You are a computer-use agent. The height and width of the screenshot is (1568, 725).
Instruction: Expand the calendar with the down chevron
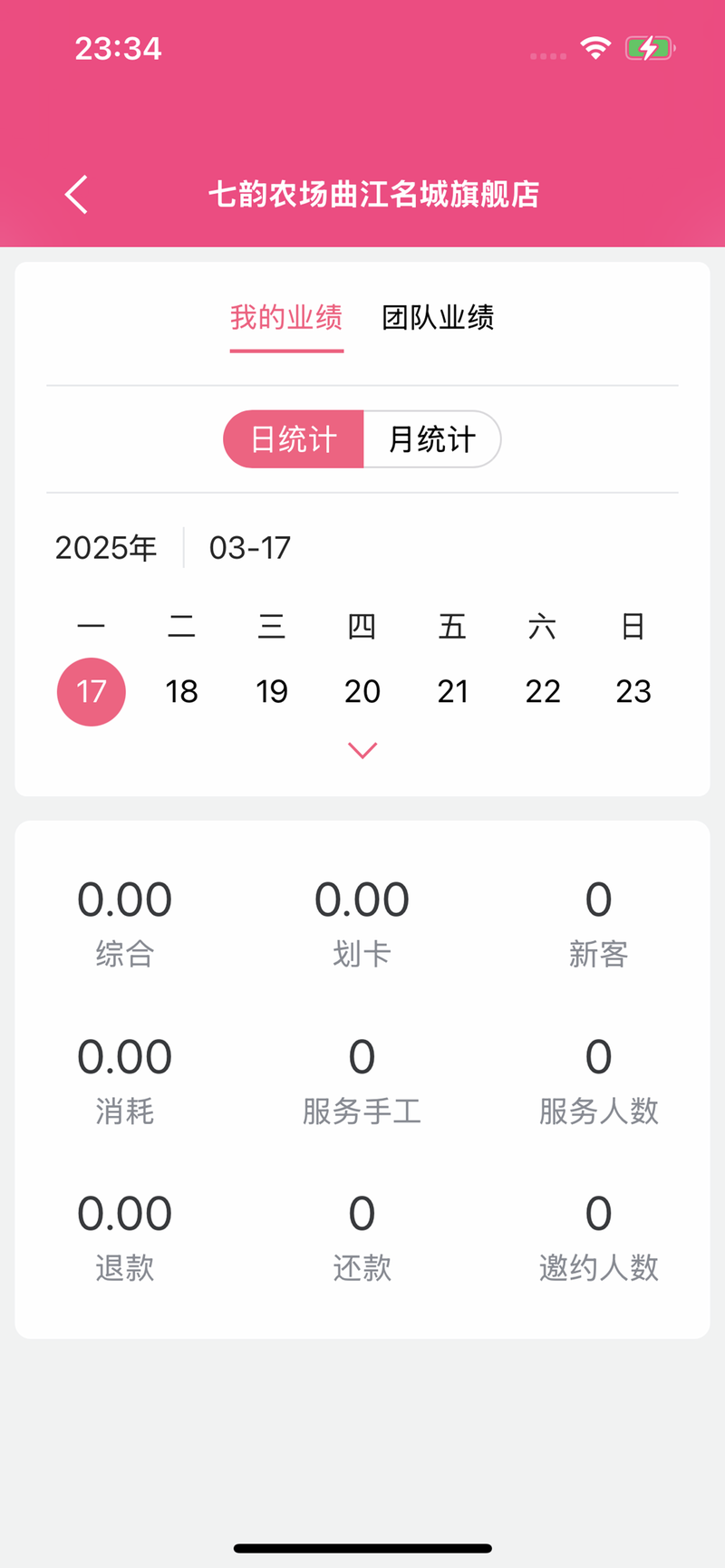pos(362,751)
